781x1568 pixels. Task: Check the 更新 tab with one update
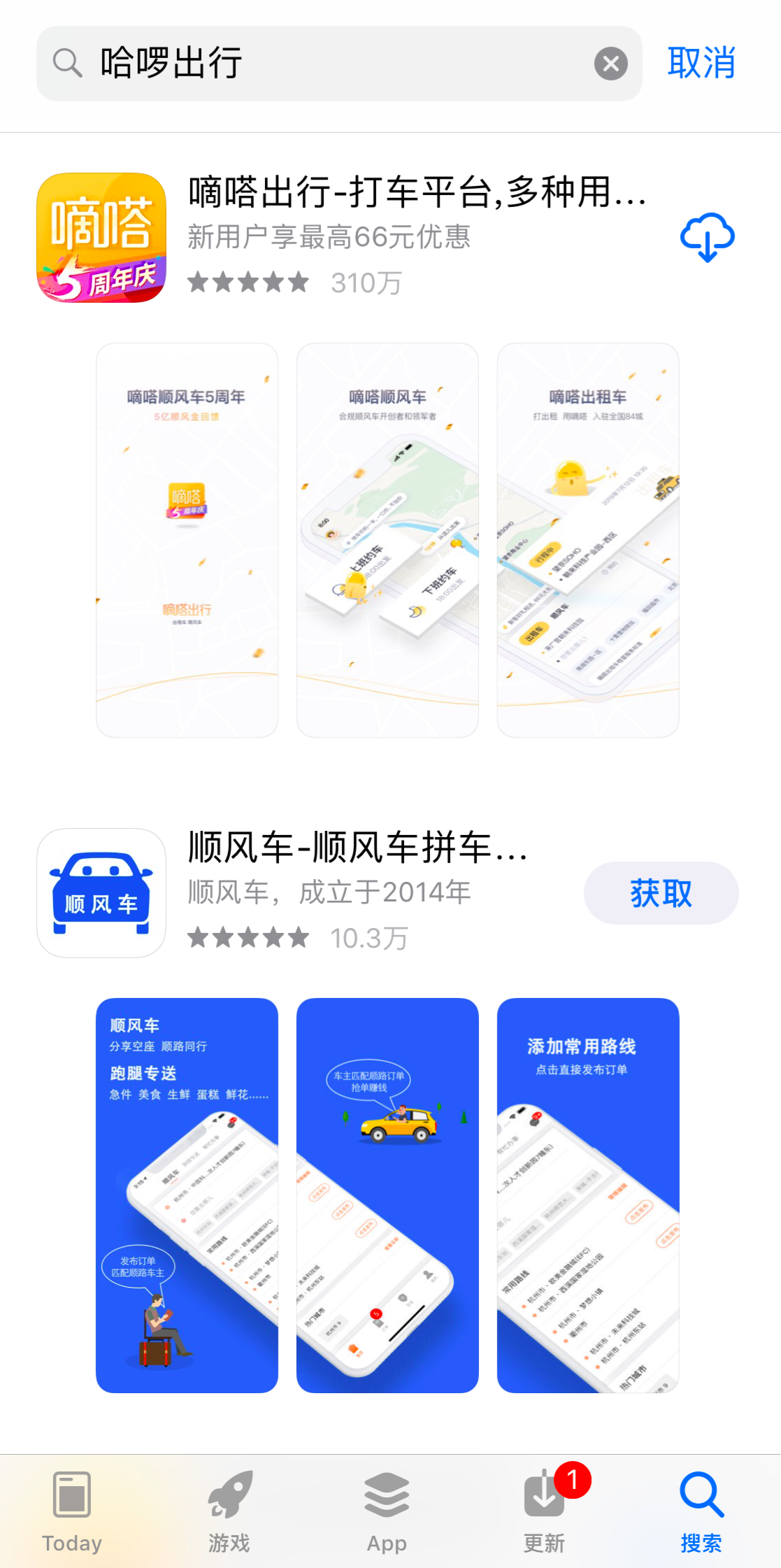tap(544, 1511)
